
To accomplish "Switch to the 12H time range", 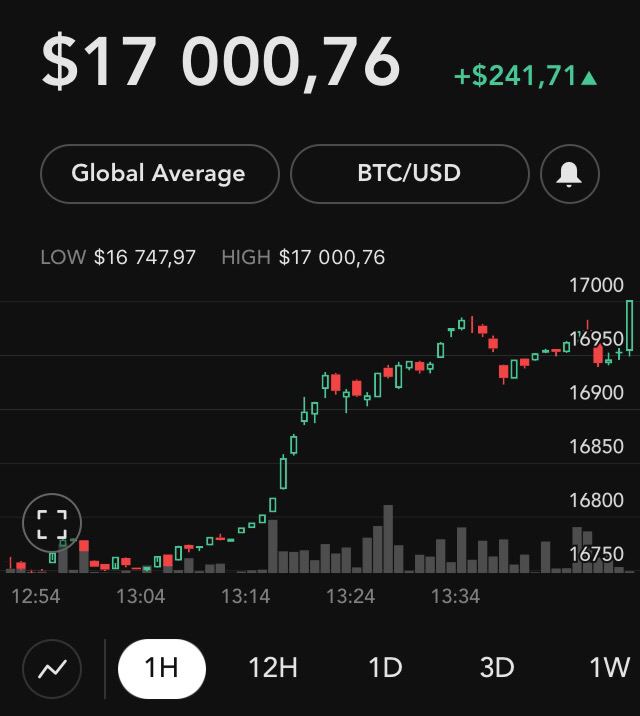I will [x=273, y=668].
